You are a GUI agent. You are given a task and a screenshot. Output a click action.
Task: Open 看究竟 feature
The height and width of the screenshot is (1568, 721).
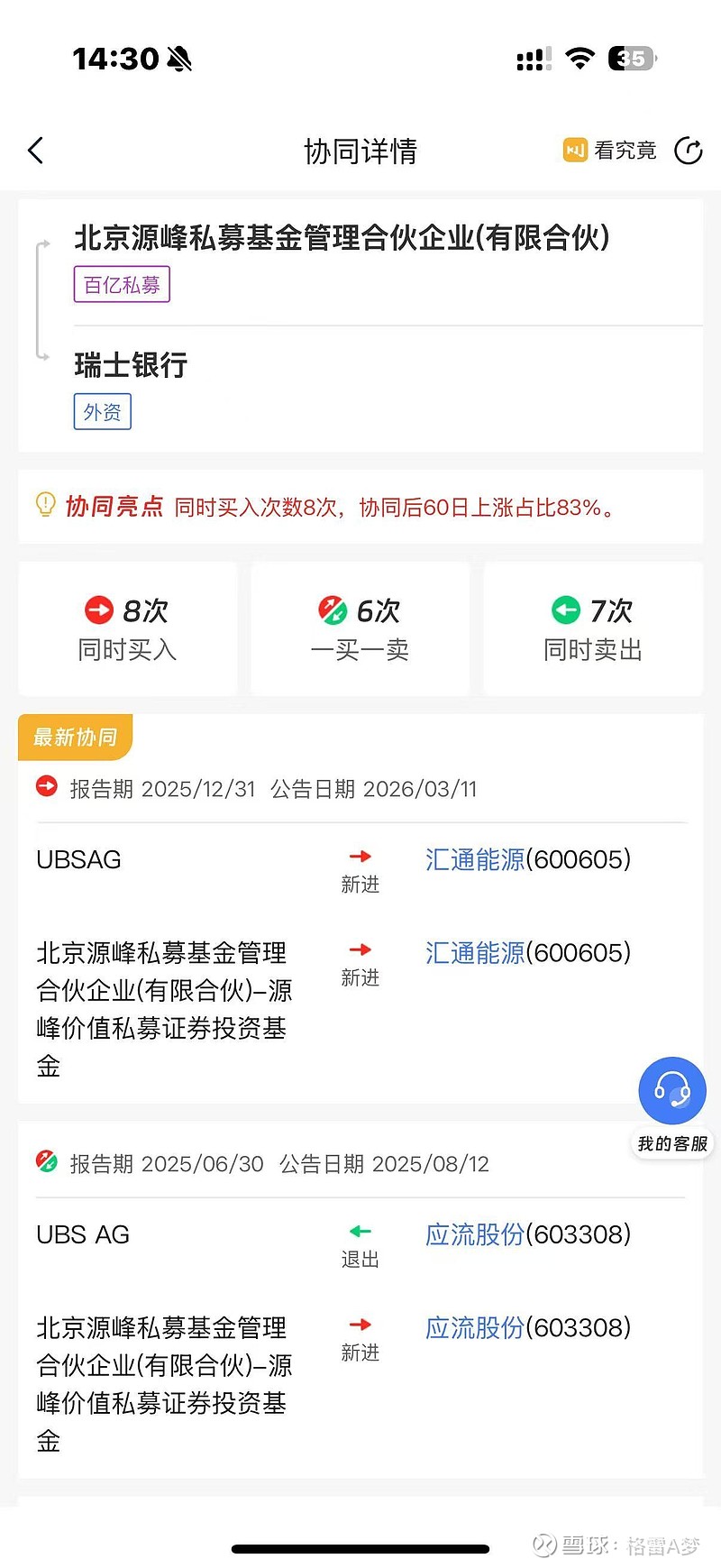pos(610,151)
